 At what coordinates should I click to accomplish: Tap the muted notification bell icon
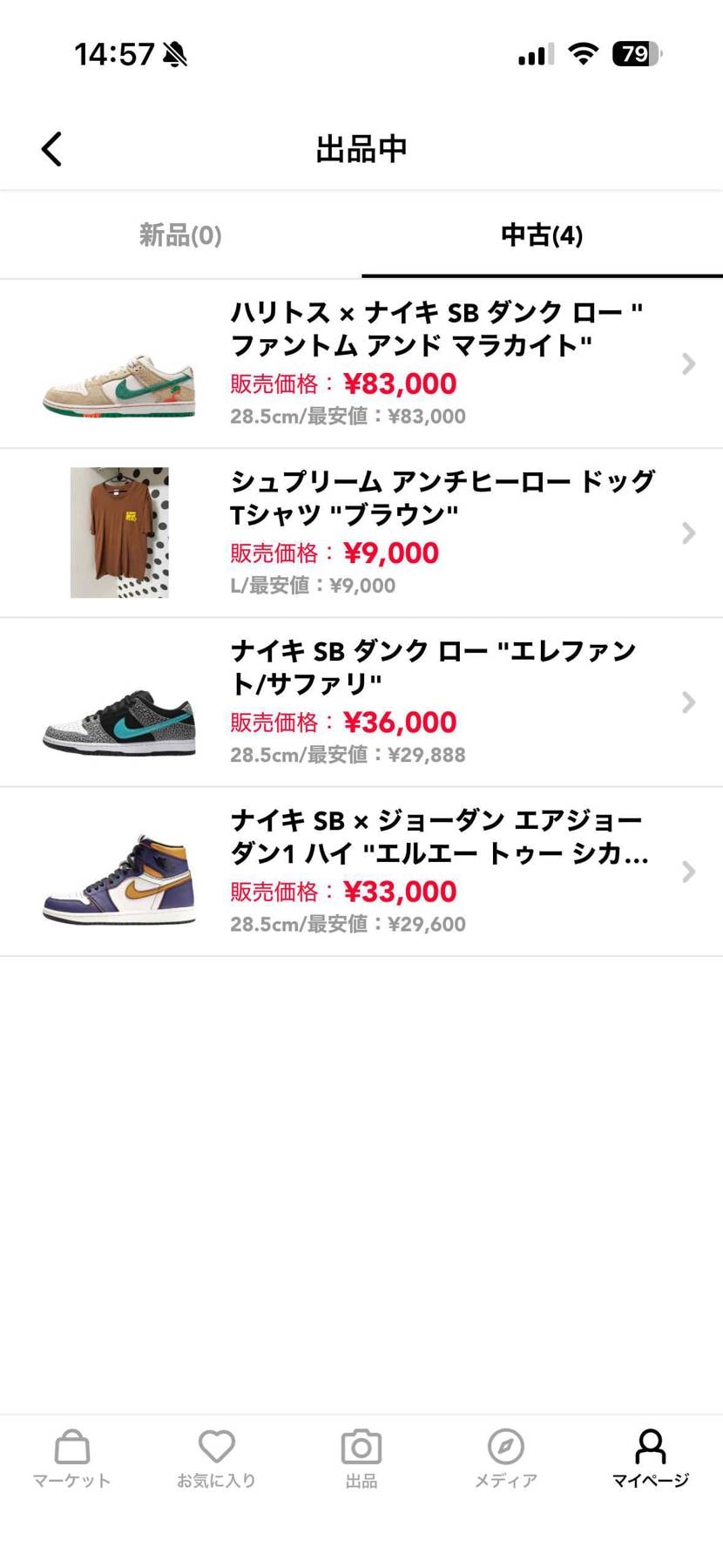click(x=176, y=52)
